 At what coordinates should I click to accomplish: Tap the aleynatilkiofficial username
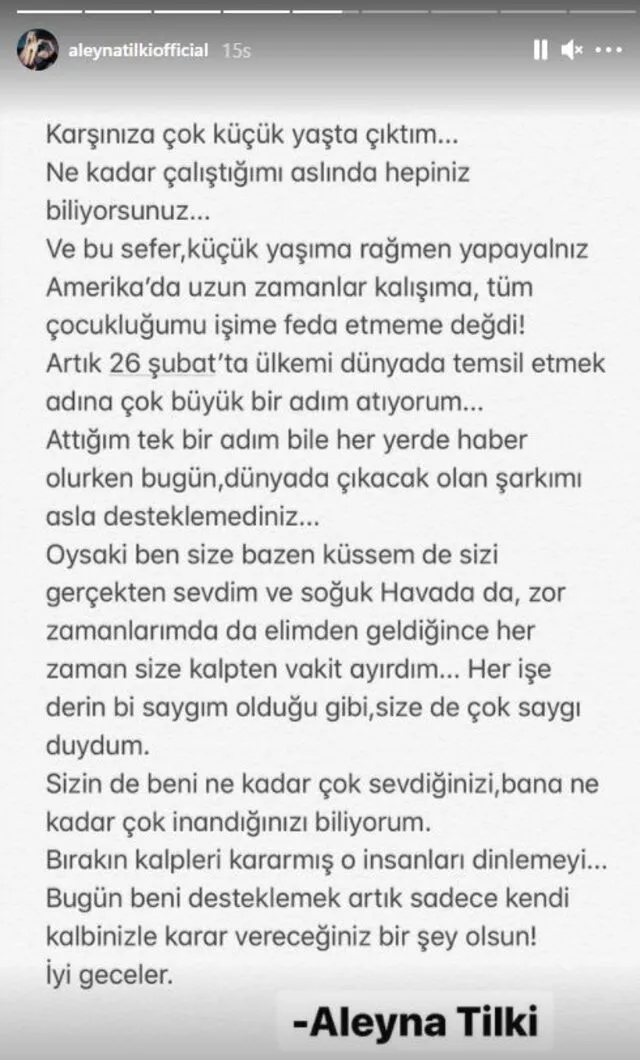pyautogui.click(x=139, y=50)
